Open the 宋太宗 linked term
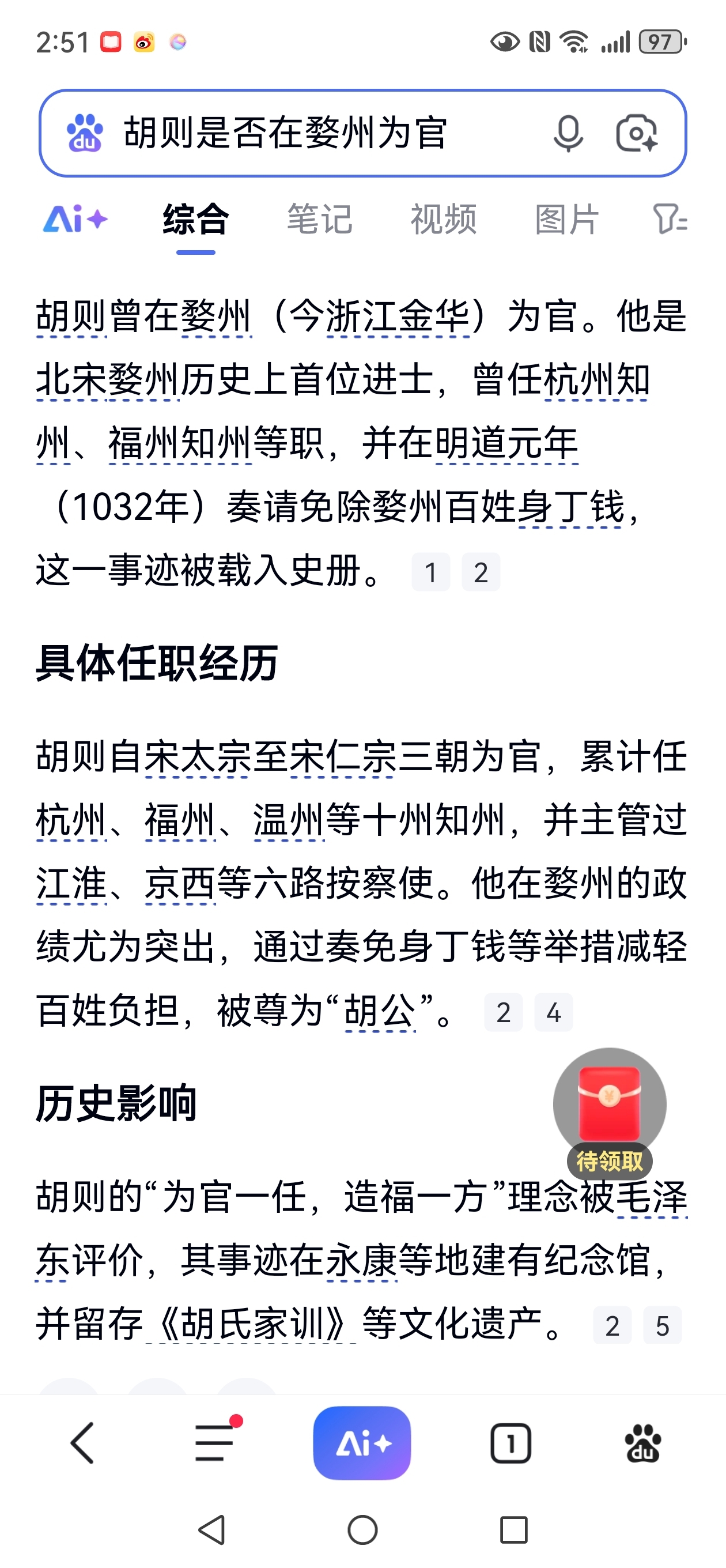 (x=197, y=756)
